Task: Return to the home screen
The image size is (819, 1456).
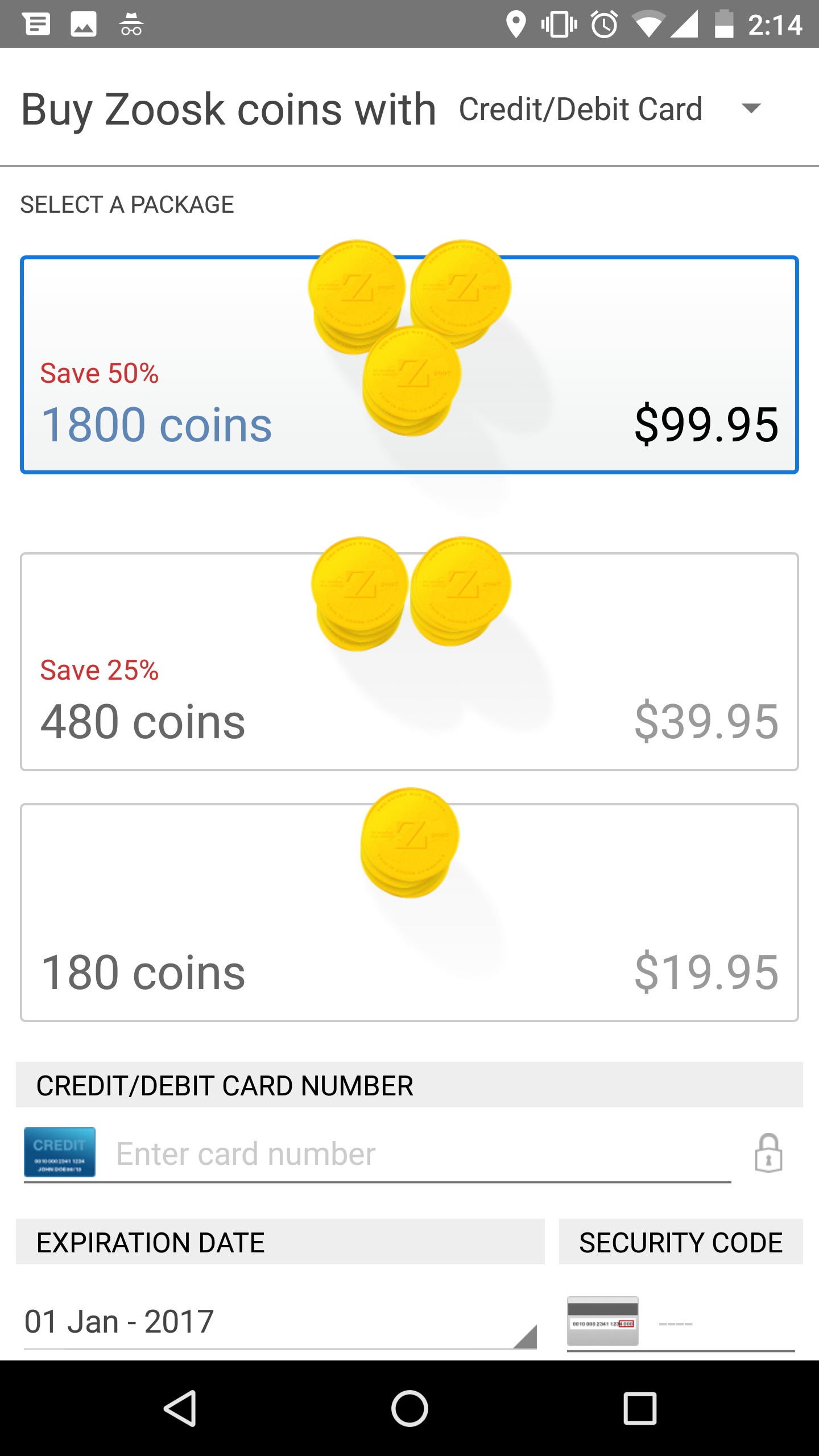Action: (x=409, y=1408)
